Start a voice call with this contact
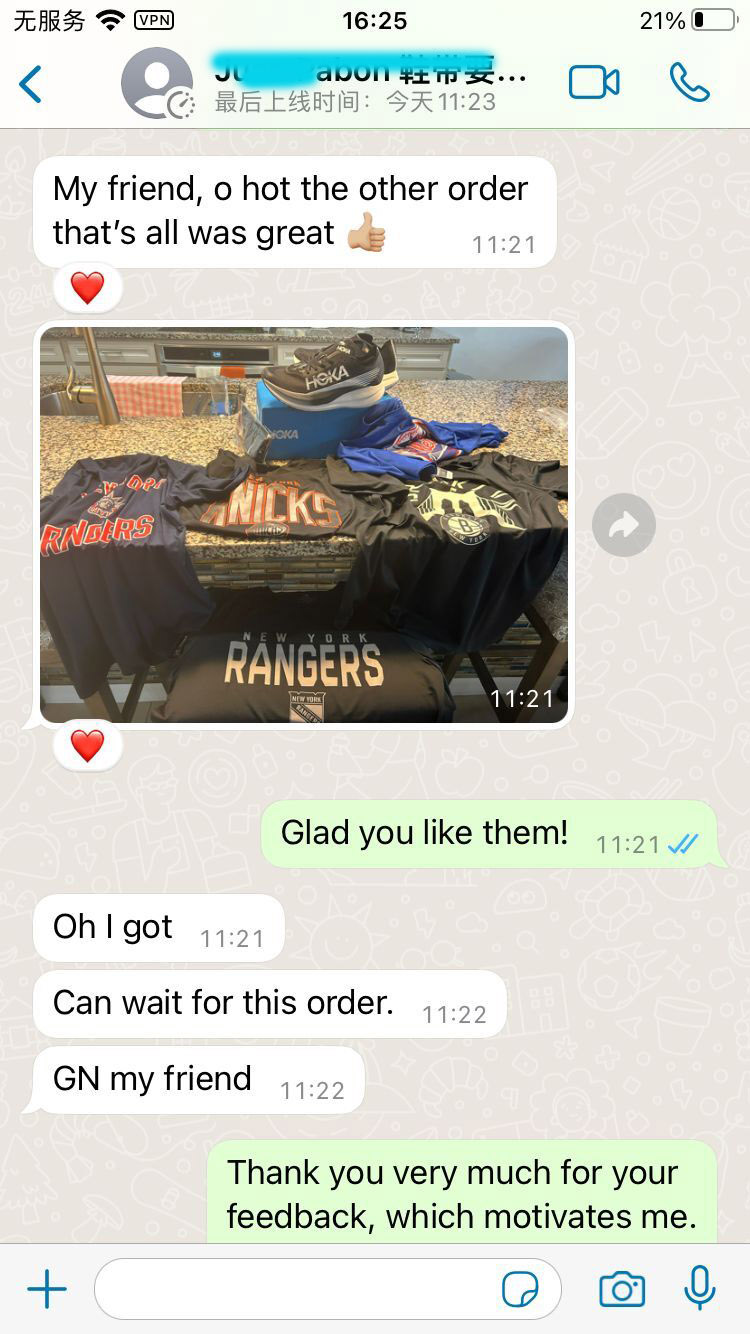This screenshot has height=1334, width=750. pos(689,83)
